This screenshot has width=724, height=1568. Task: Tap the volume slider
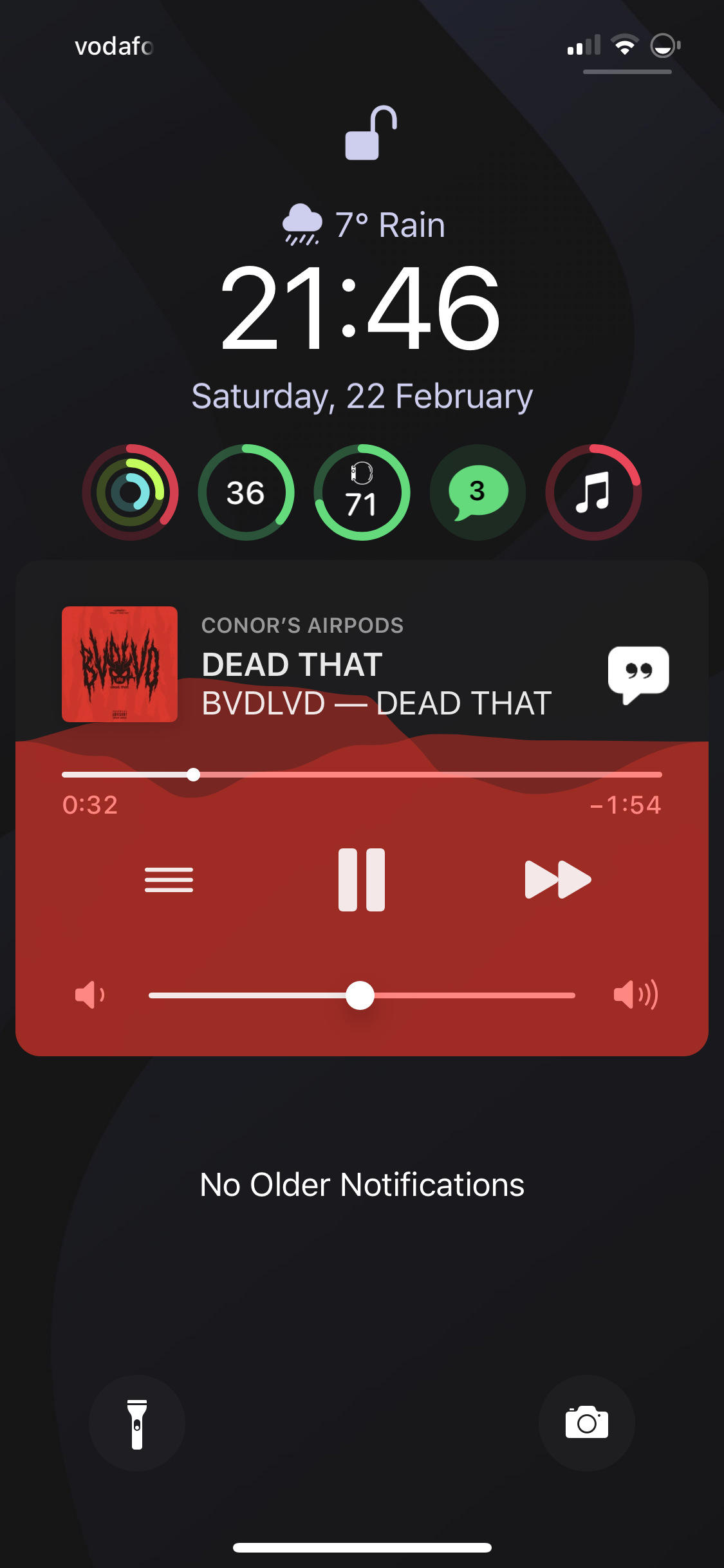click(362, 995)
